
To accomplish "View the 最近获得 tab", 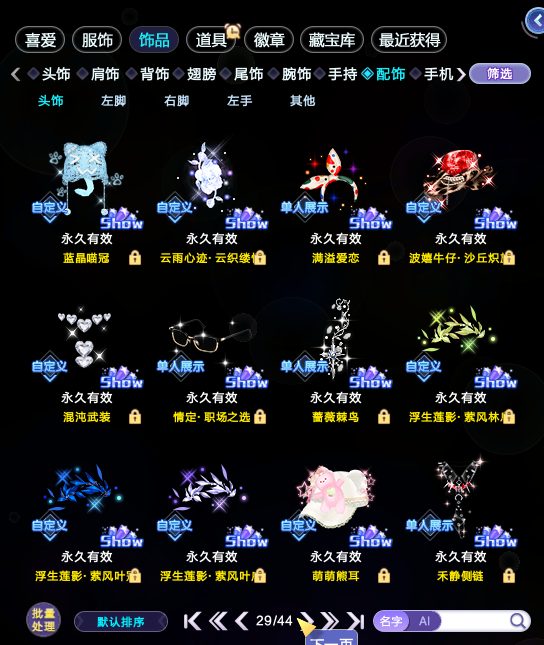I will click(x=409, y=40).
